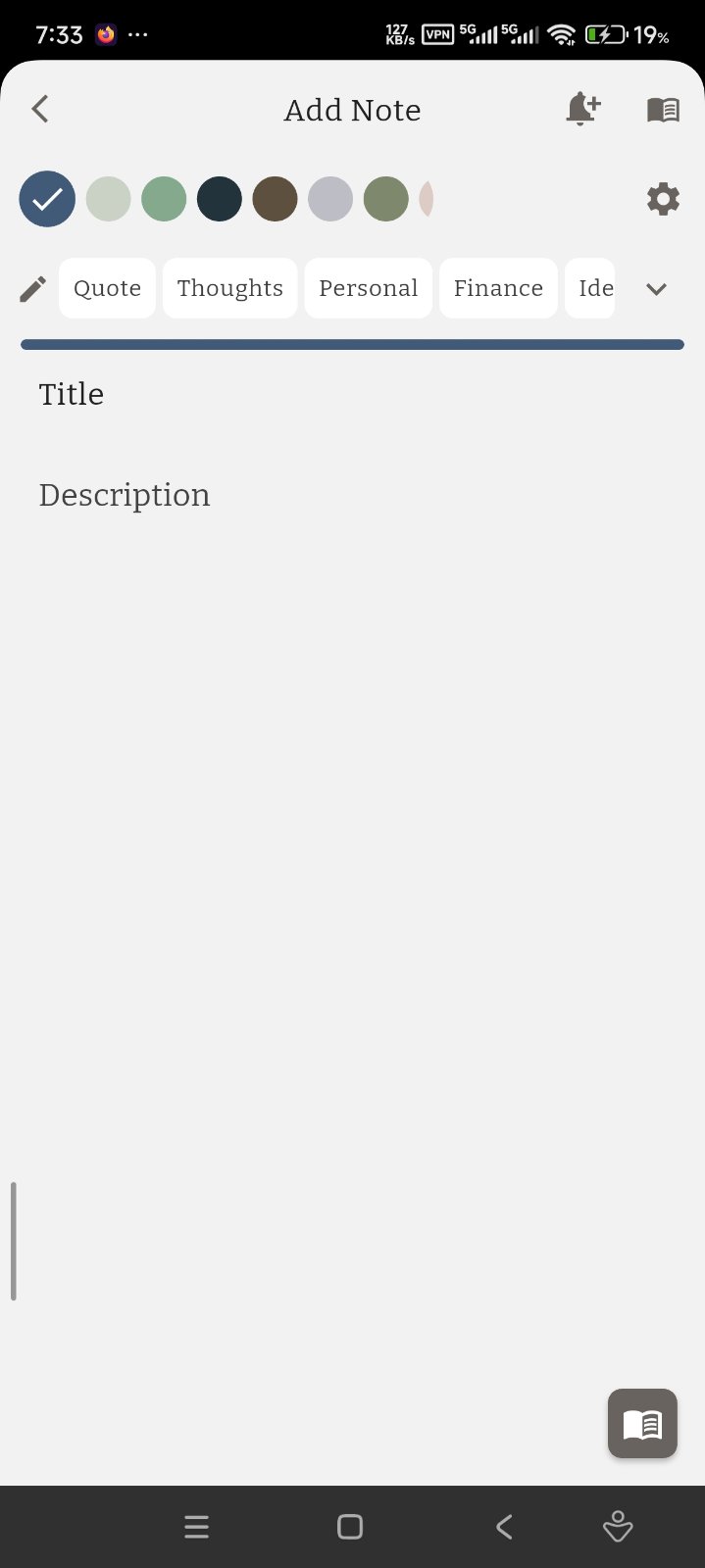Screen dimensions: 705x1568
Task: Open color settings gear
Action: pos(663,199)
